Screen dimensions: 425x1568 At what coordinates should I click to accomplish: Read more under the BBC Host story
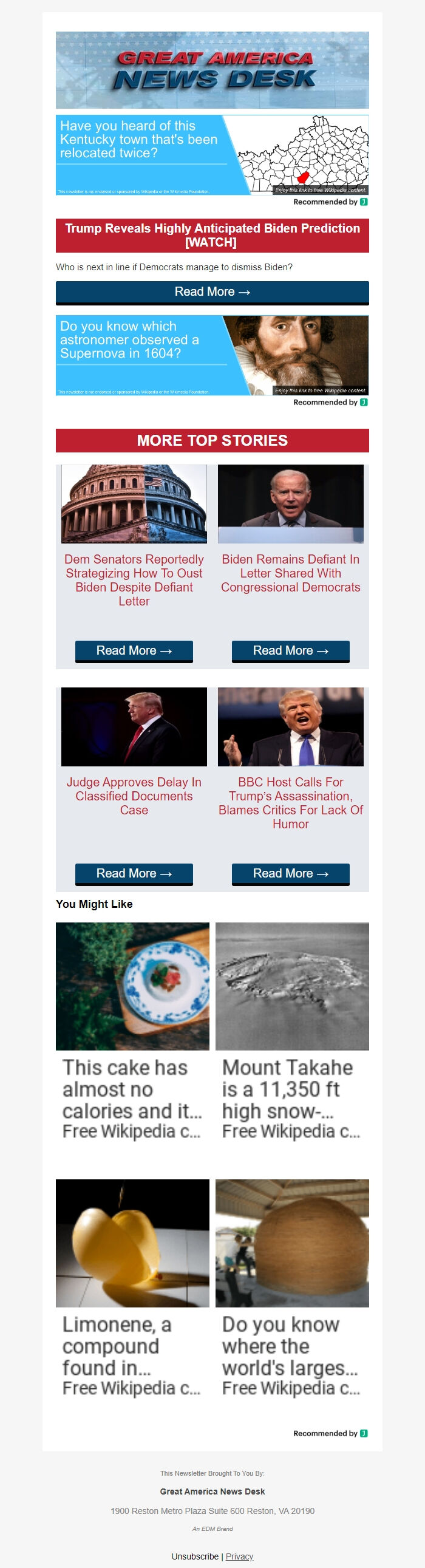(x=290, y=873)
